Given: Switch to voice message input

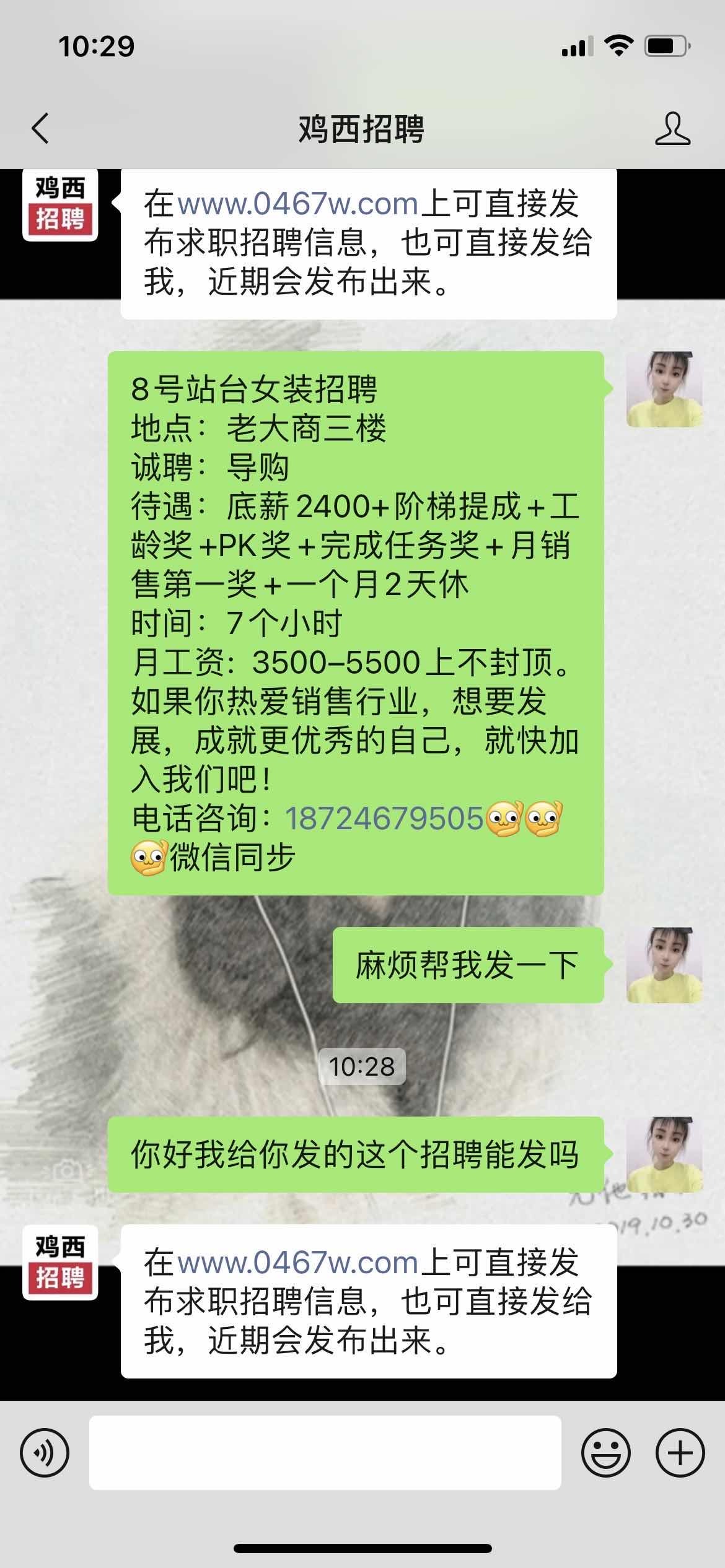Looking at the screenshot, I should point(45,1452).
